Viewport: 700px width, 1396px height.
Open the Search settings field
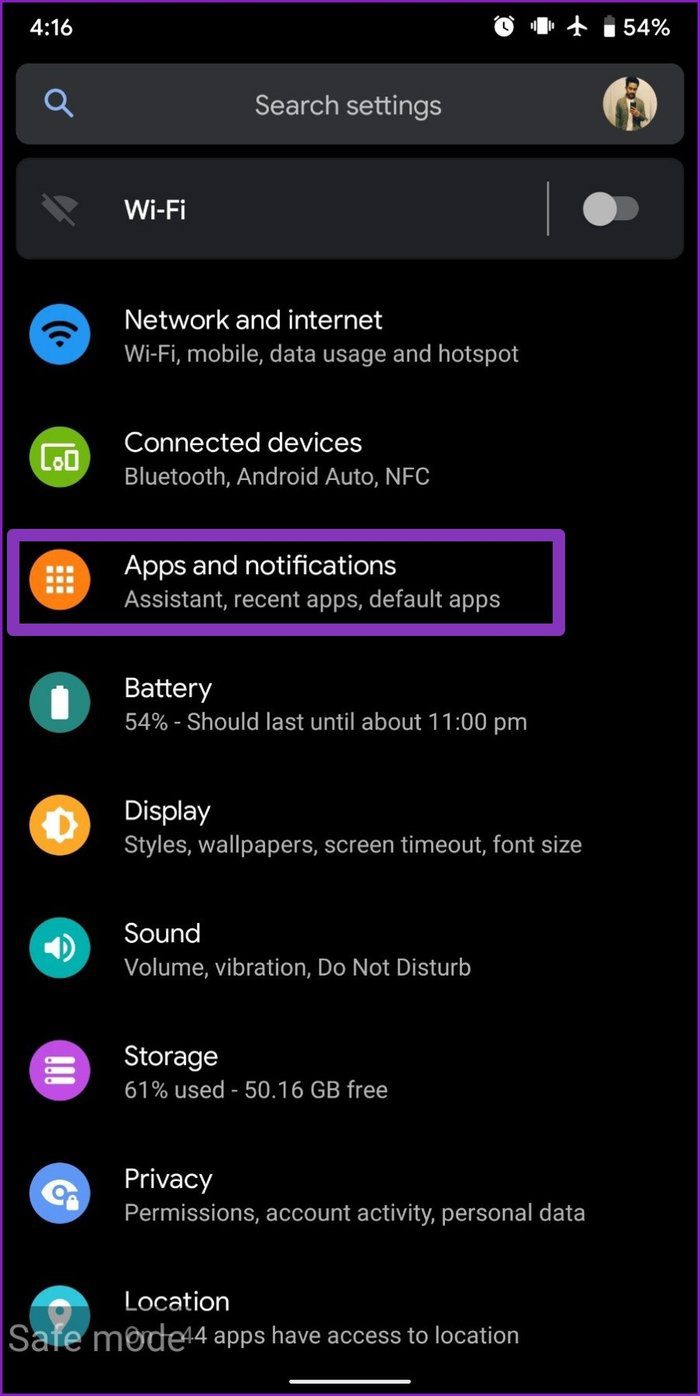tap(348, 105)
